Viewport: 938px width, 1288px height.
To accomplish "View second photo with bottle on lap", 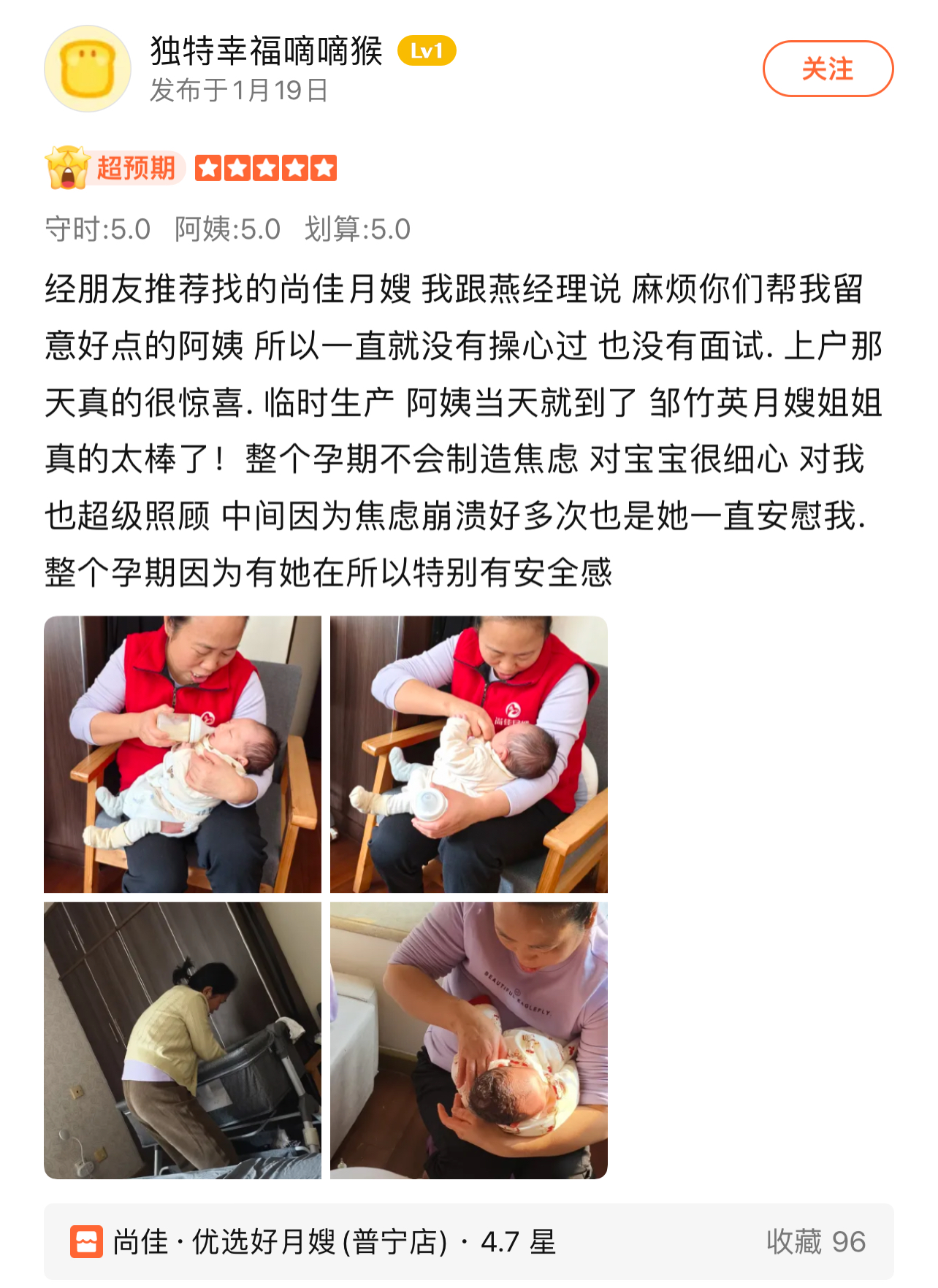I will 468,754.
